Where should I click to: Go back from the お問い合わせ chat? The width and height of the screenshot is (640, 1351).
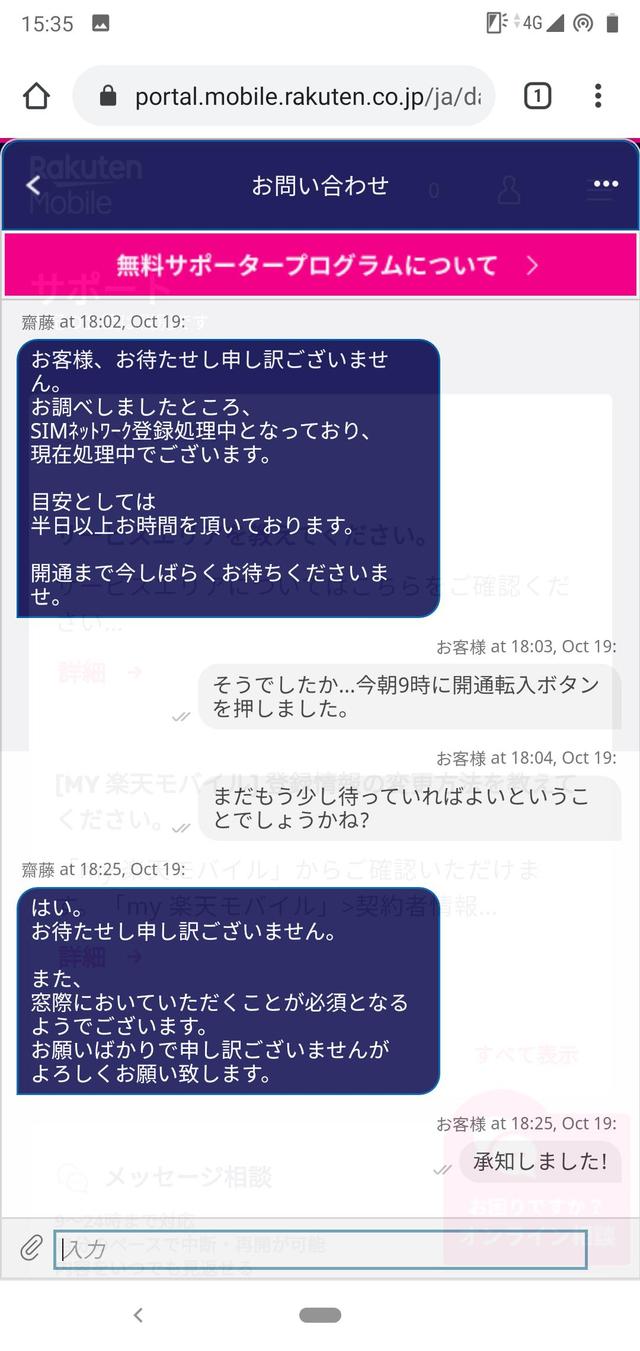pyautogui.click(x=34, y=185)
